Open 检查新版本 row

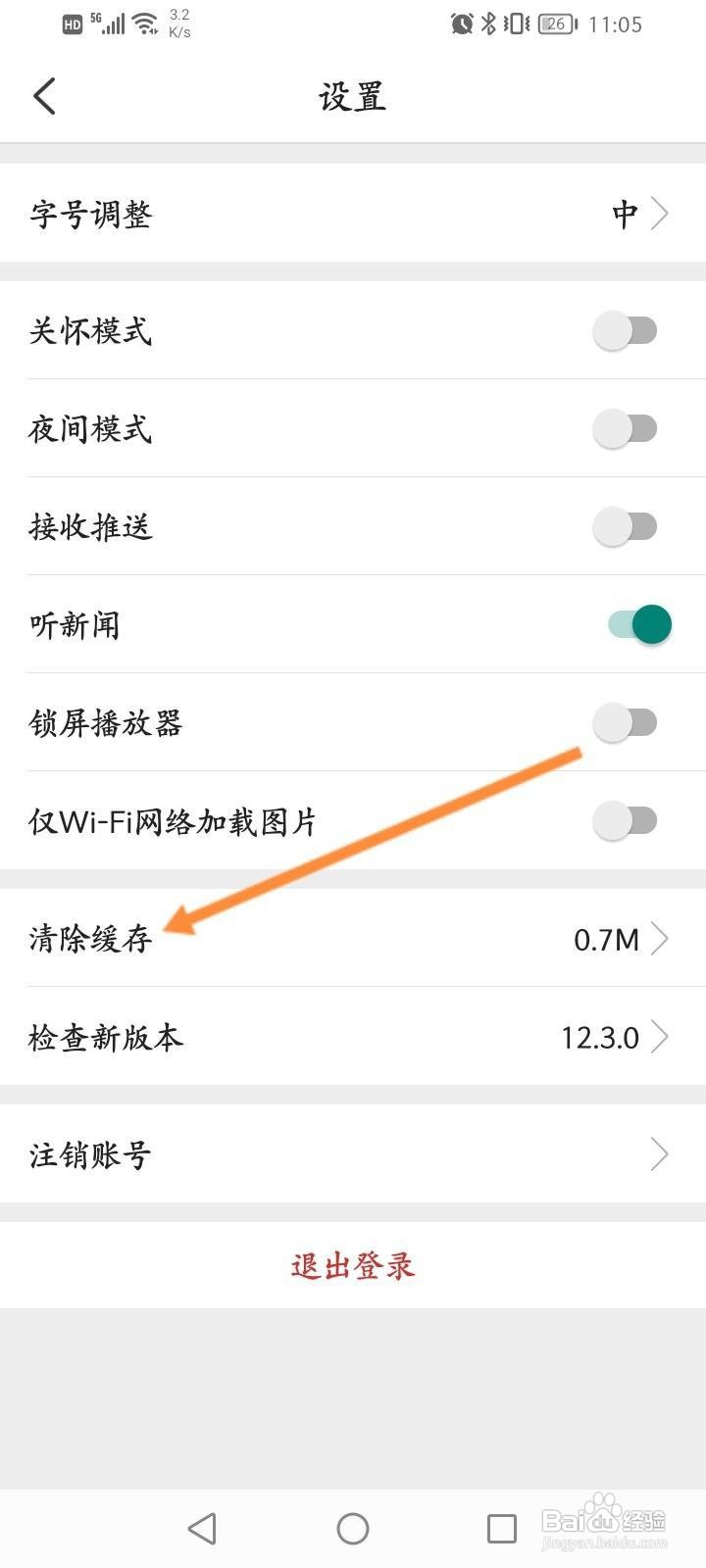pos(353,1036)
